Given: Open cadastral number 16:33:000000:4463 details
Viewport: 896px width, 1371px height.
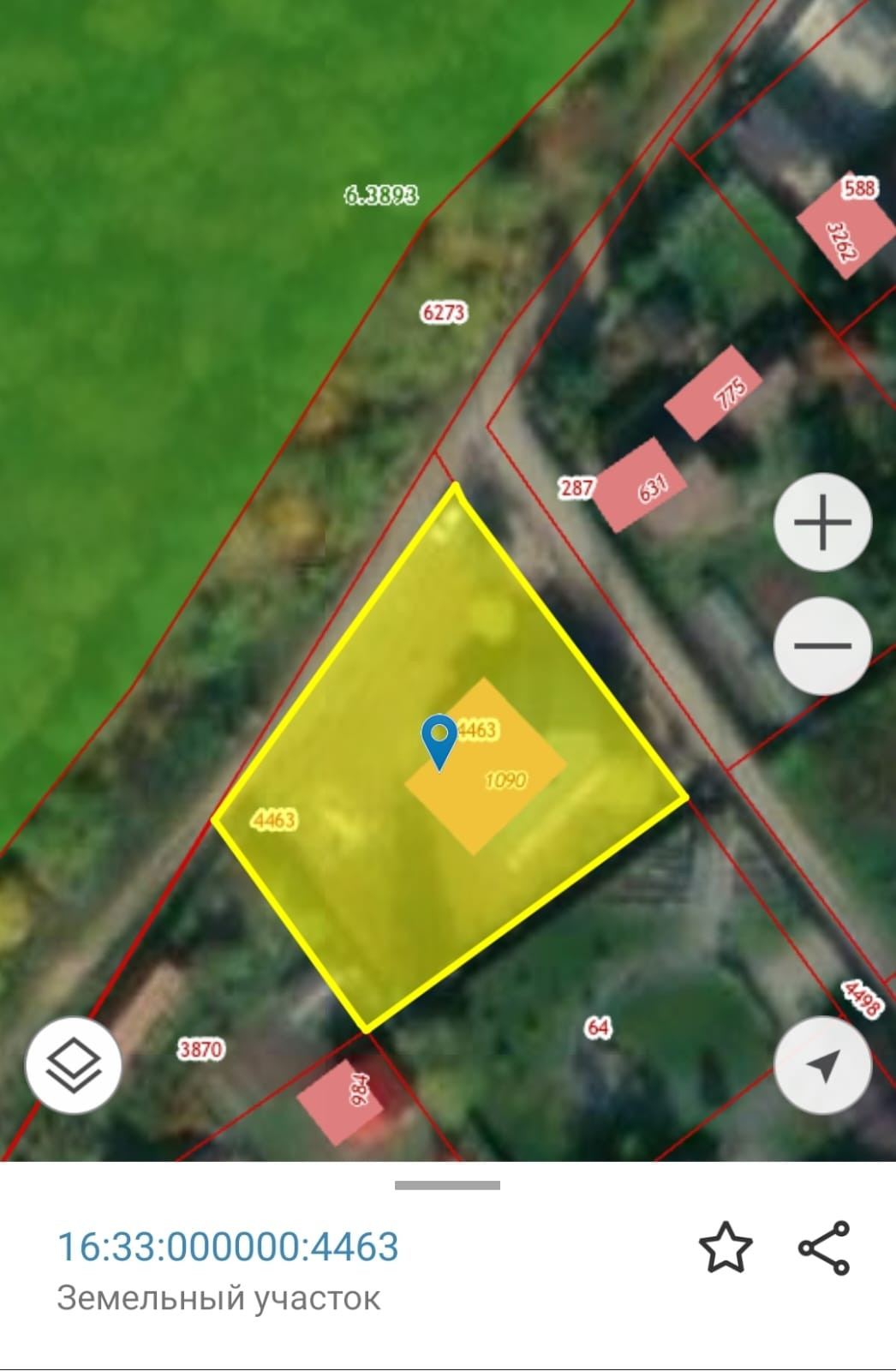Looking at the screenshot, I should coord(228,1246).
